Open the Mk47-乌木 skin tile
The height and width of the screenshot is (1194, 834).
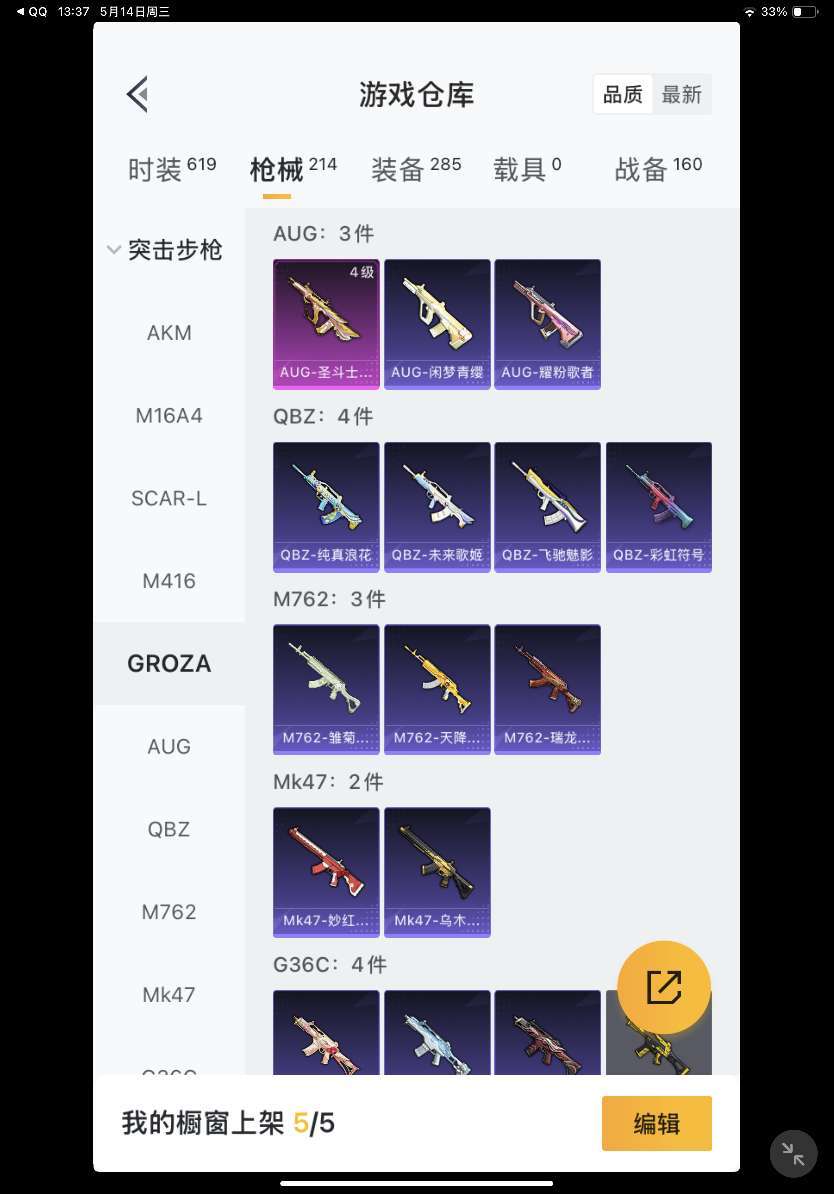click(x=437, y=871)
